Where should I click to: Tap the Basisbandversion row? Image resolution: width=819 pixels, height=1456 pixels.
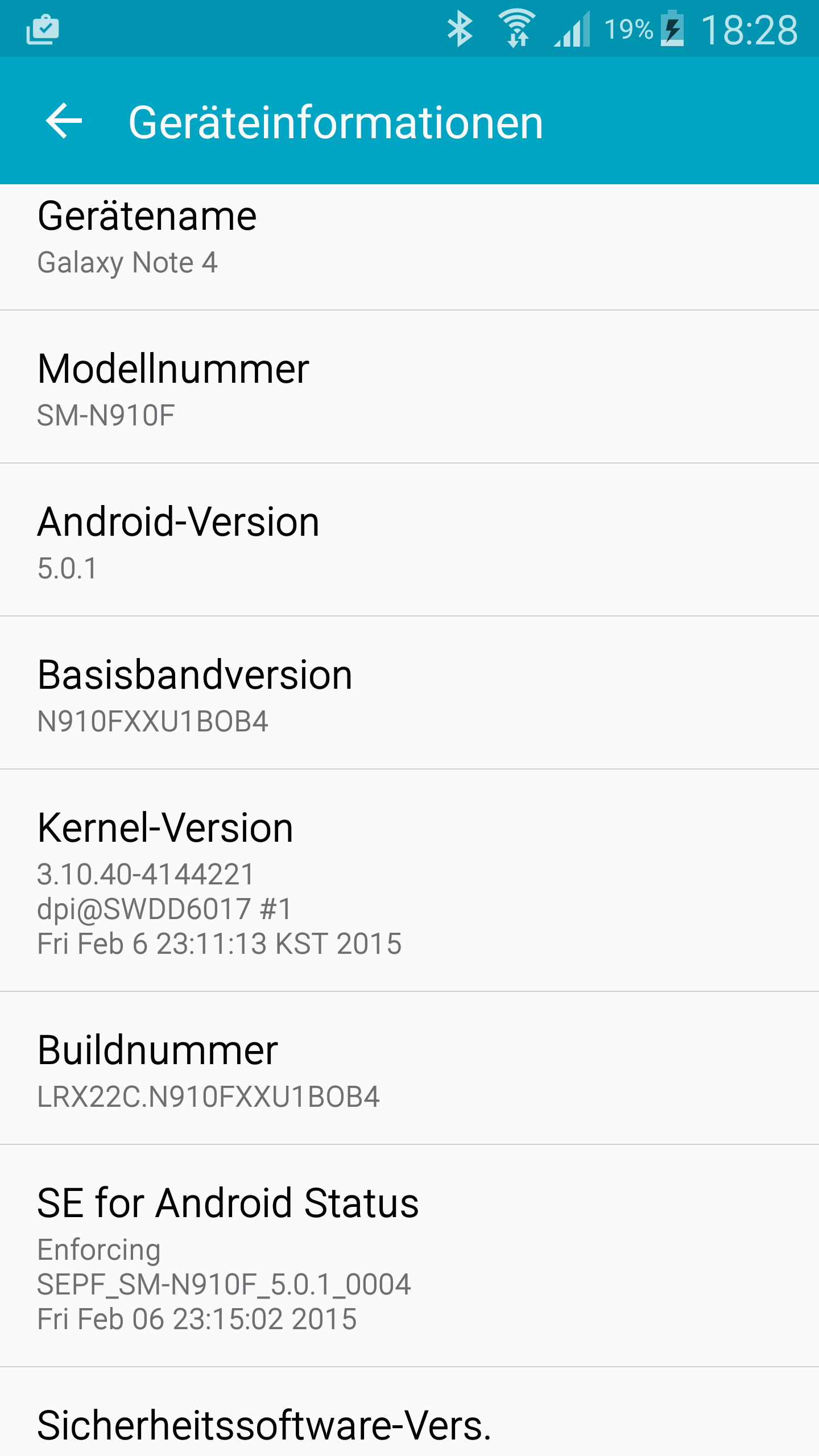pos(409,693)
